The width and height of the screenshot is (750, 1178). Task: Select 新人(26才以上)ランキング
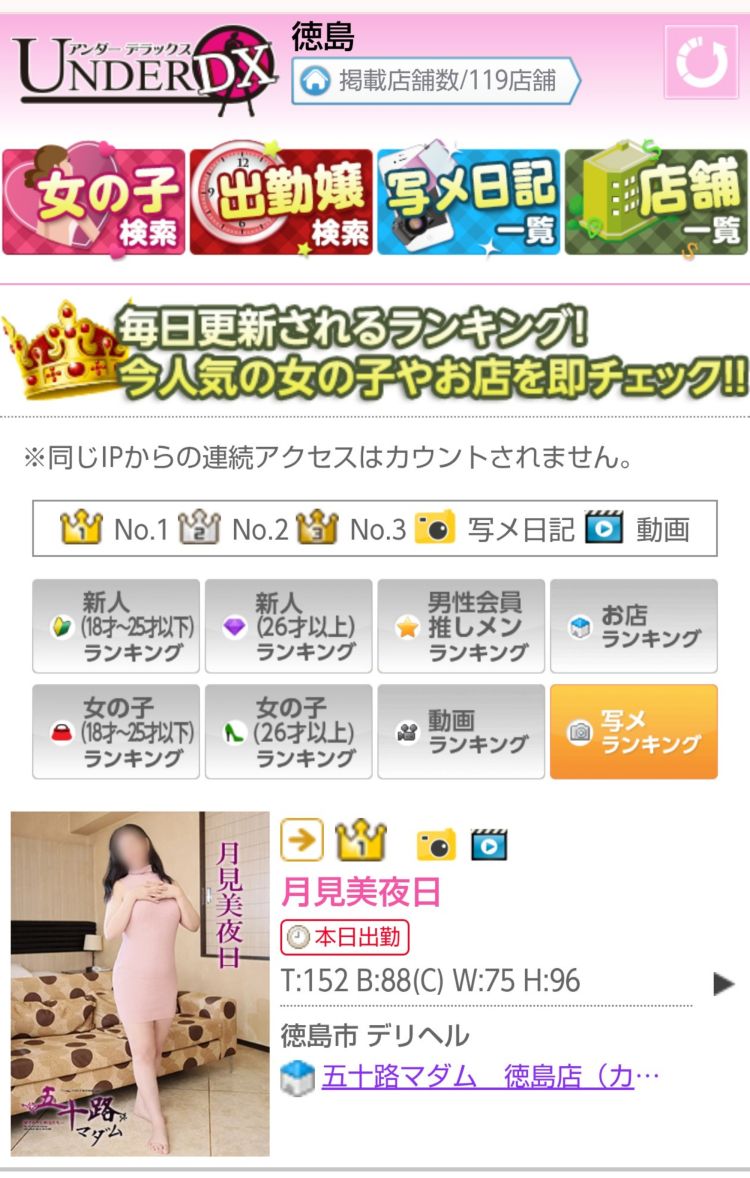click(x=288, y=626)
